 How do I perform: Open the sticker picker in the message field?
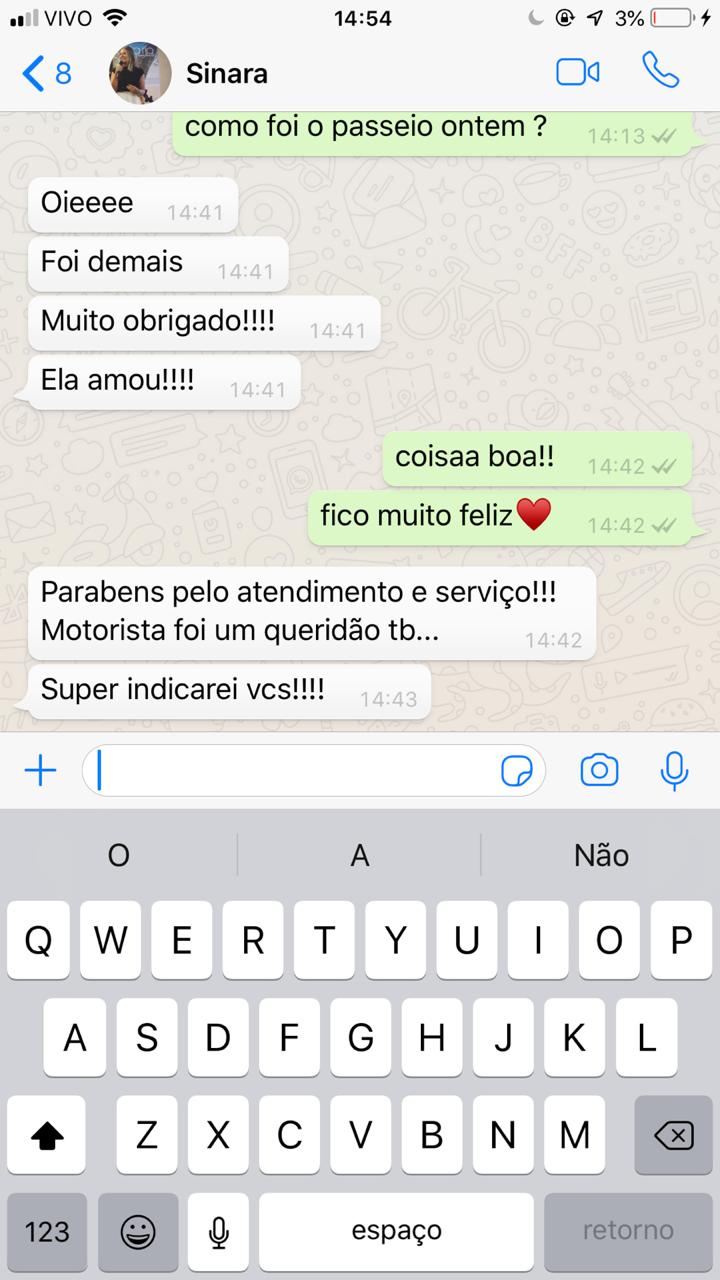517,770
